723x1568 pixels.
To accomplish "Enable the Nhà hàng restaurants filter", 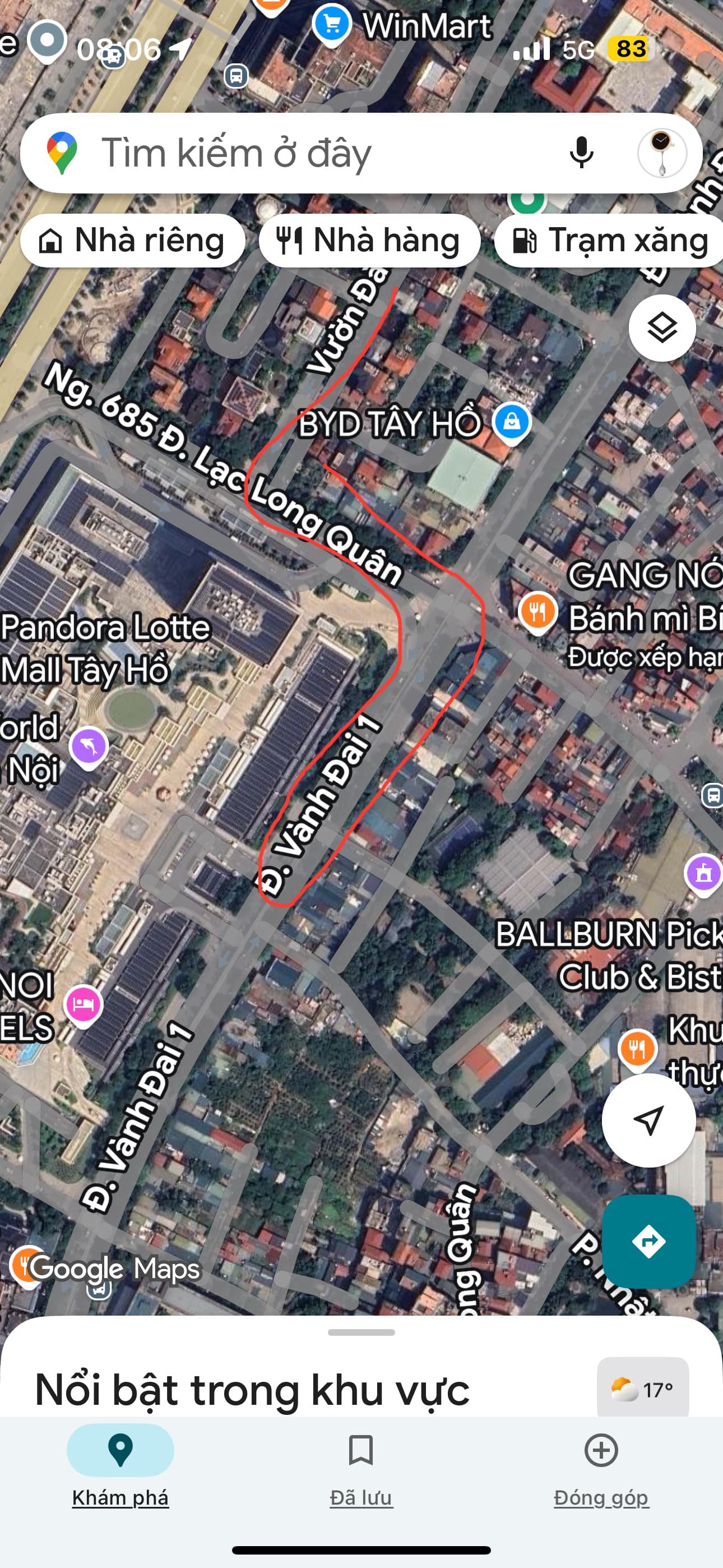I will (371, 240).
